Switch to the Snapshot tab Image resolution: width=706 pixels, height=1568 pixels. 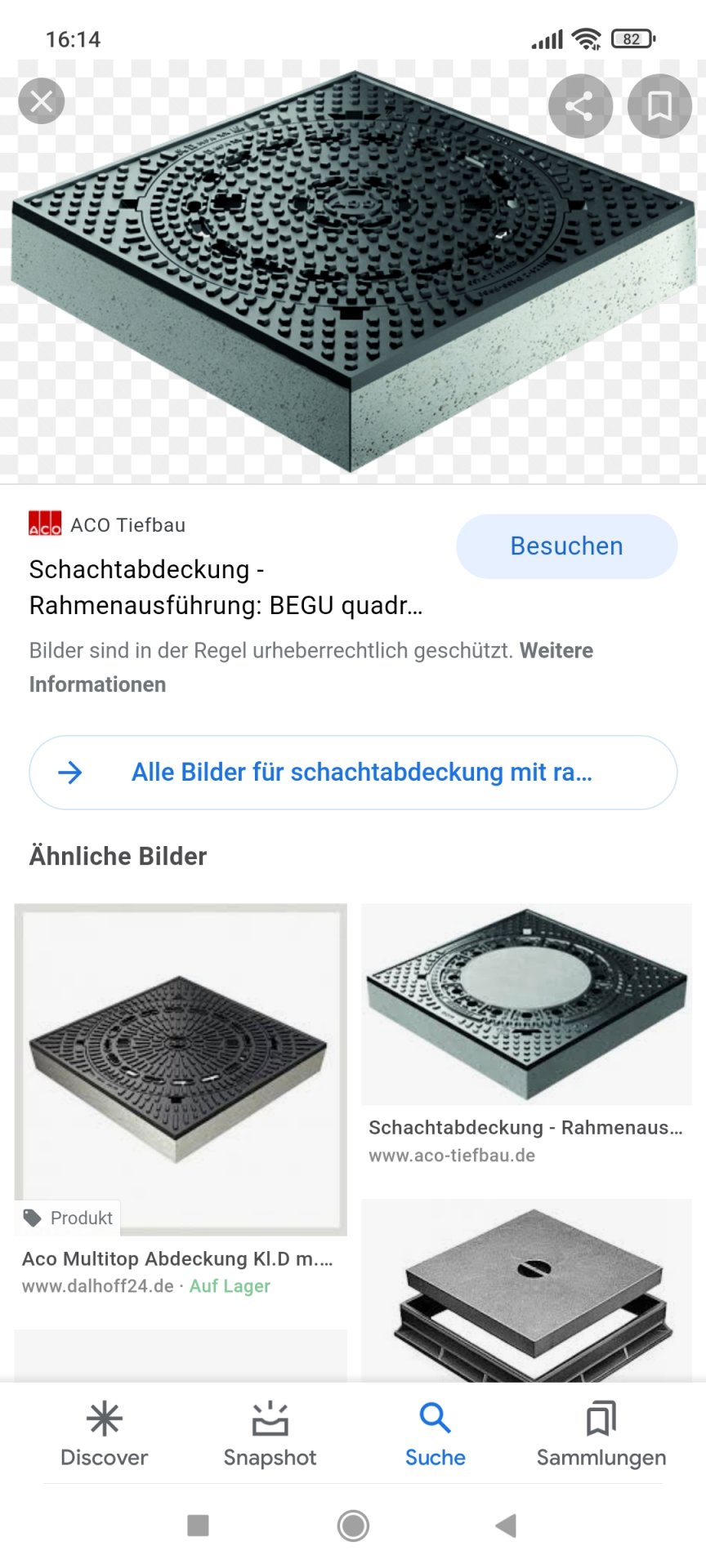tap(270, 1435)
